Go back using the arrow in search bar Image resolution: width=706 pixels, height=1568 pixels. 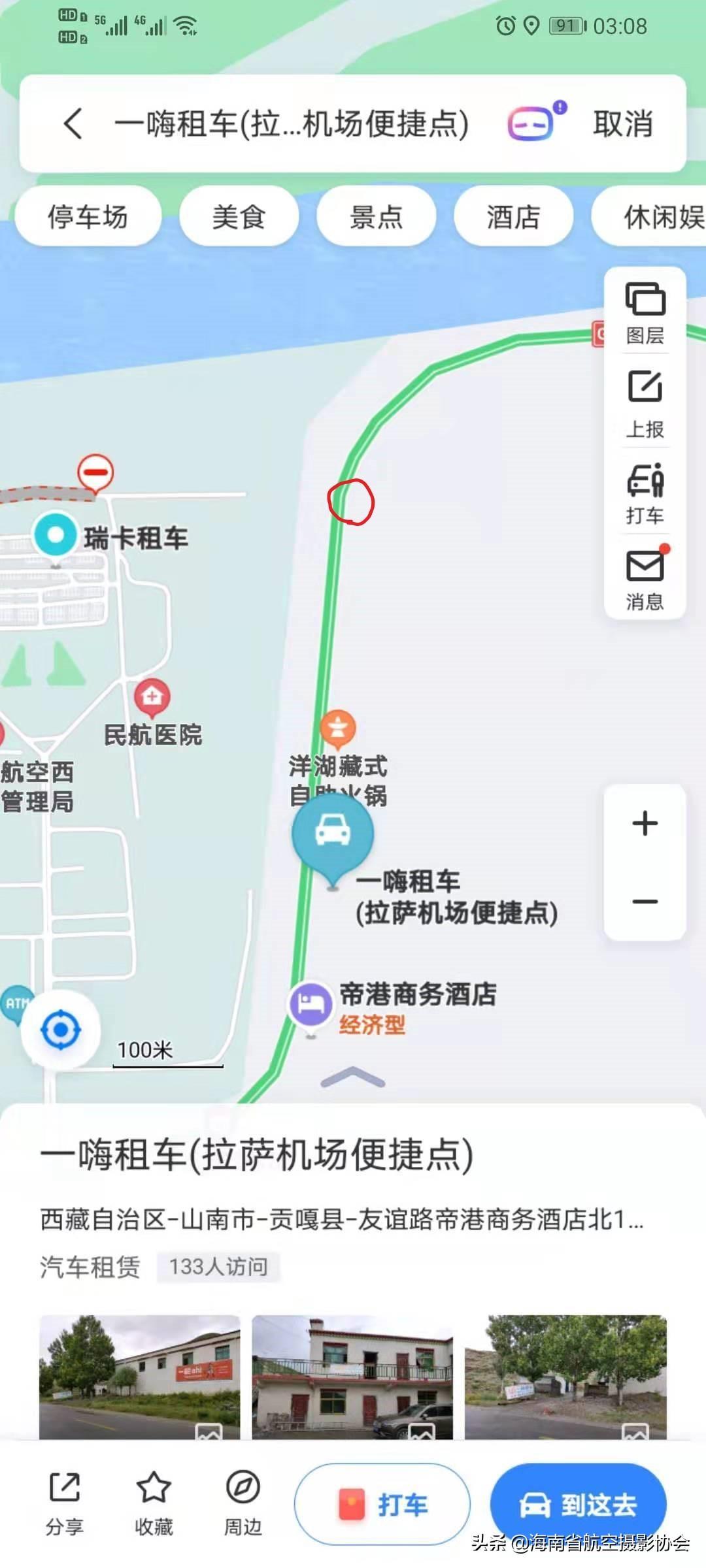click(x=73, y=123)
